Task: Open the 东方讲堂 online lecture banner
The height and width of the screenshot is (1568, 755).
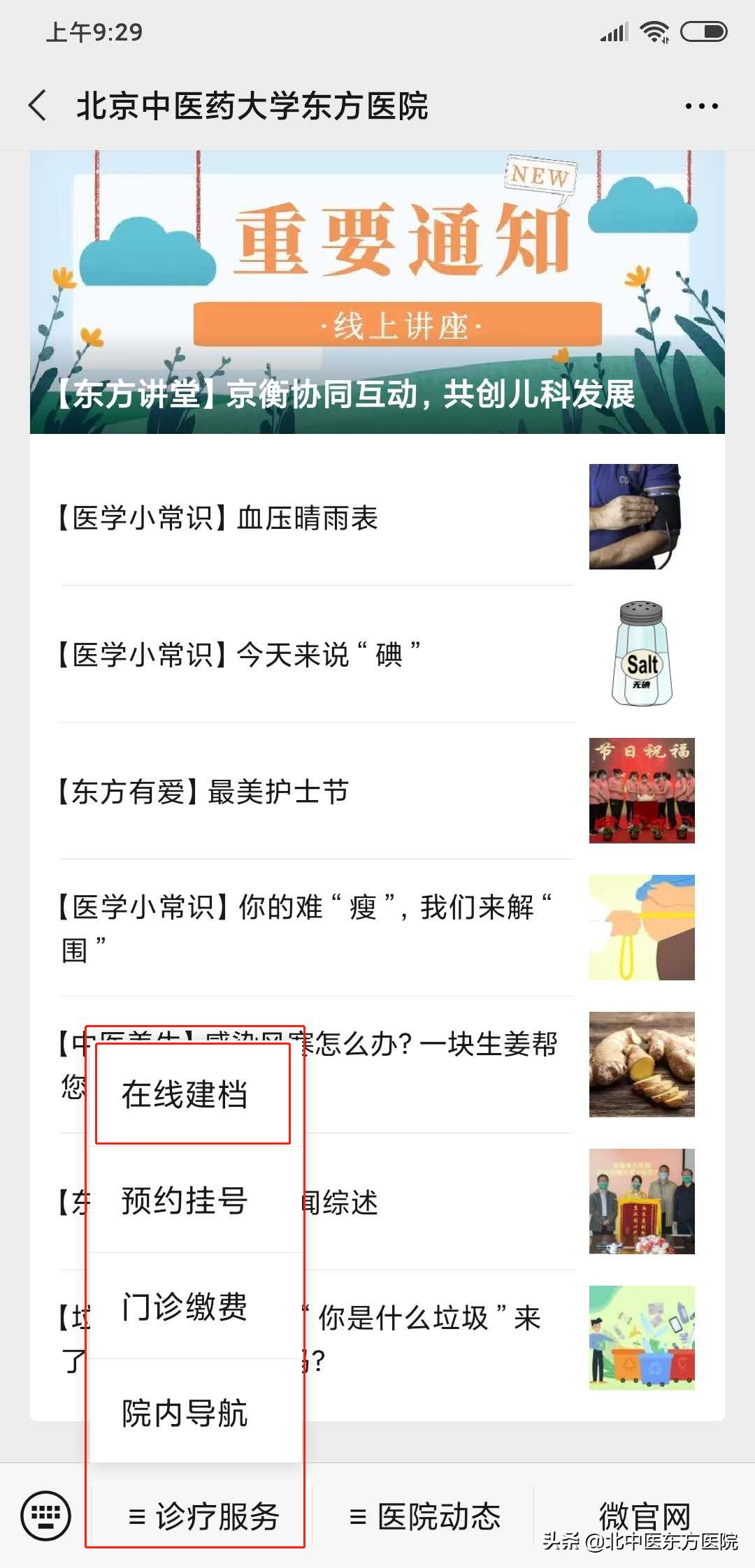Action: click(x=377, y=292)
